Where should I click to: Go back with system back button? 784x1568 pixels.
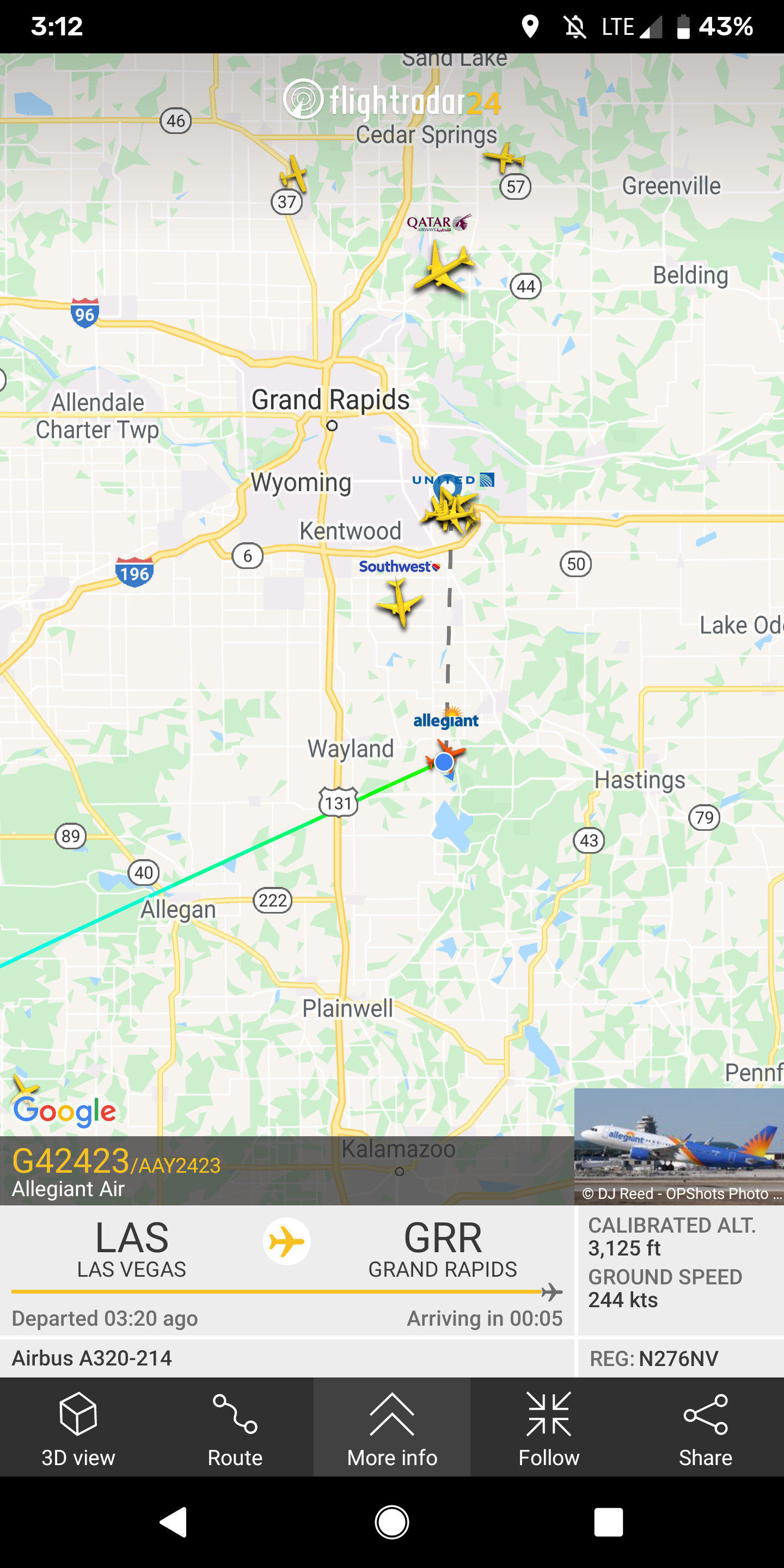point(174,1522)
